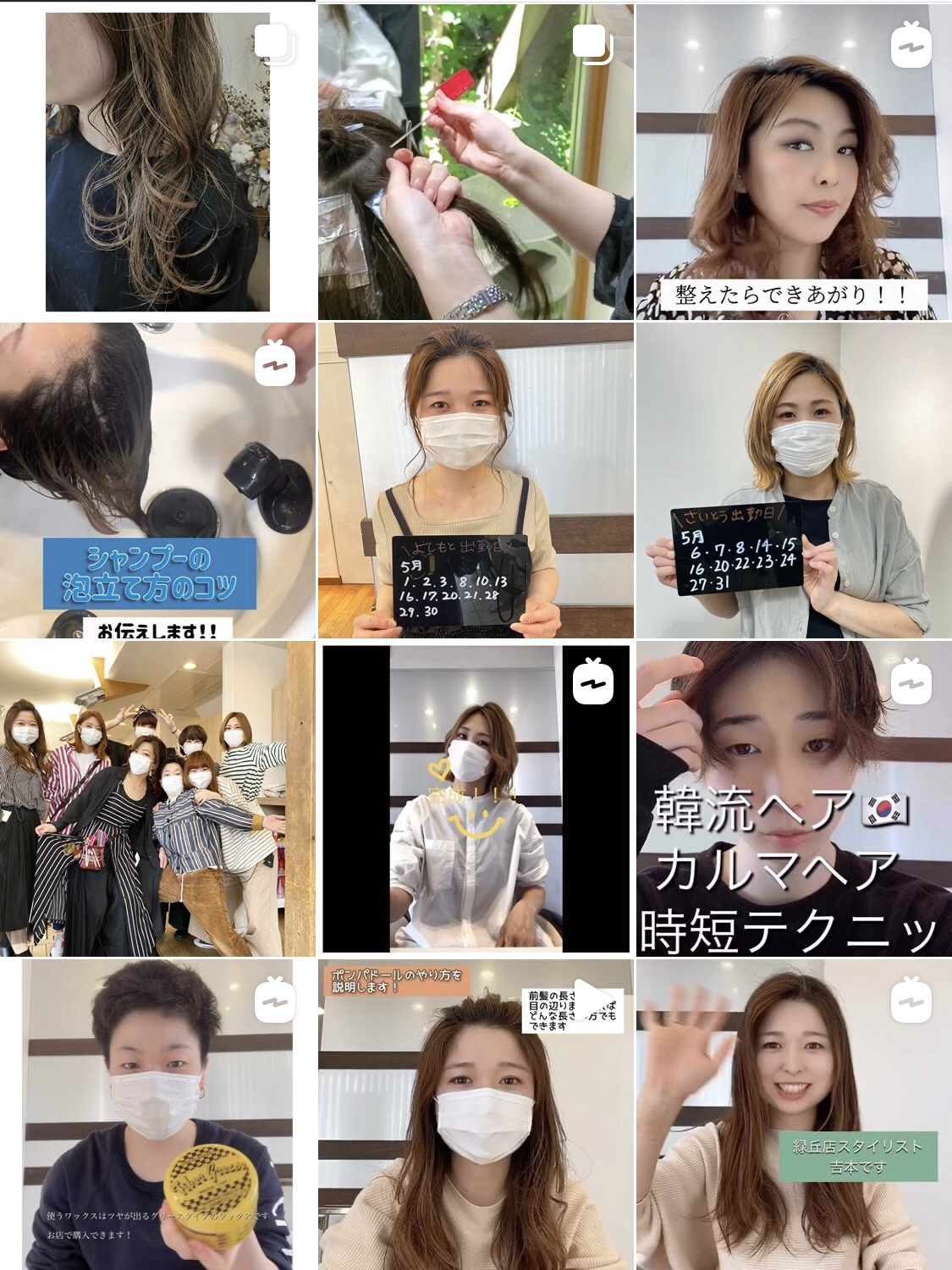Open the 韓流ヘア カルマヘア video

pyautogui.click(x=794, y=798)
